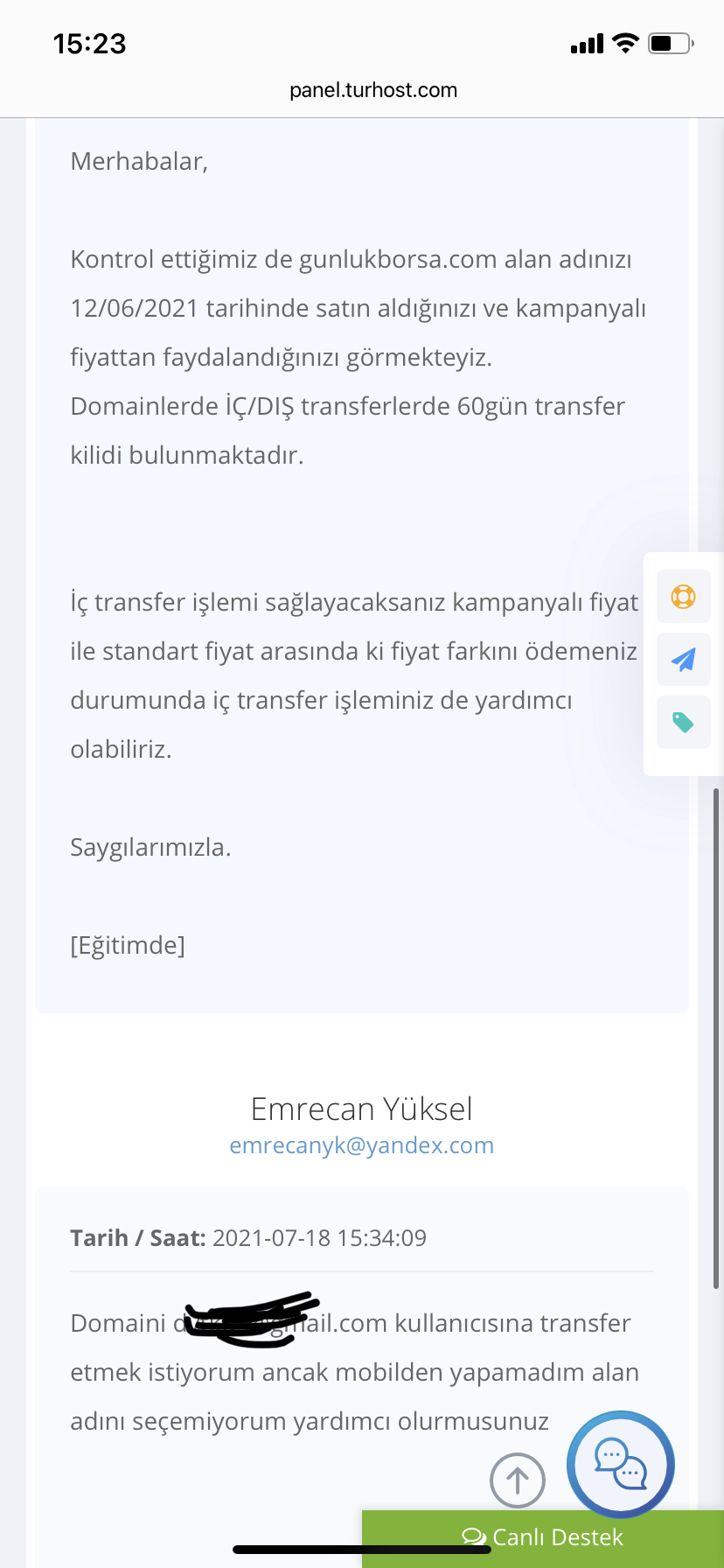Open the round chat bubble widget
Image resolution: width=724 pixels, height=1568 pixels.
621,1464
